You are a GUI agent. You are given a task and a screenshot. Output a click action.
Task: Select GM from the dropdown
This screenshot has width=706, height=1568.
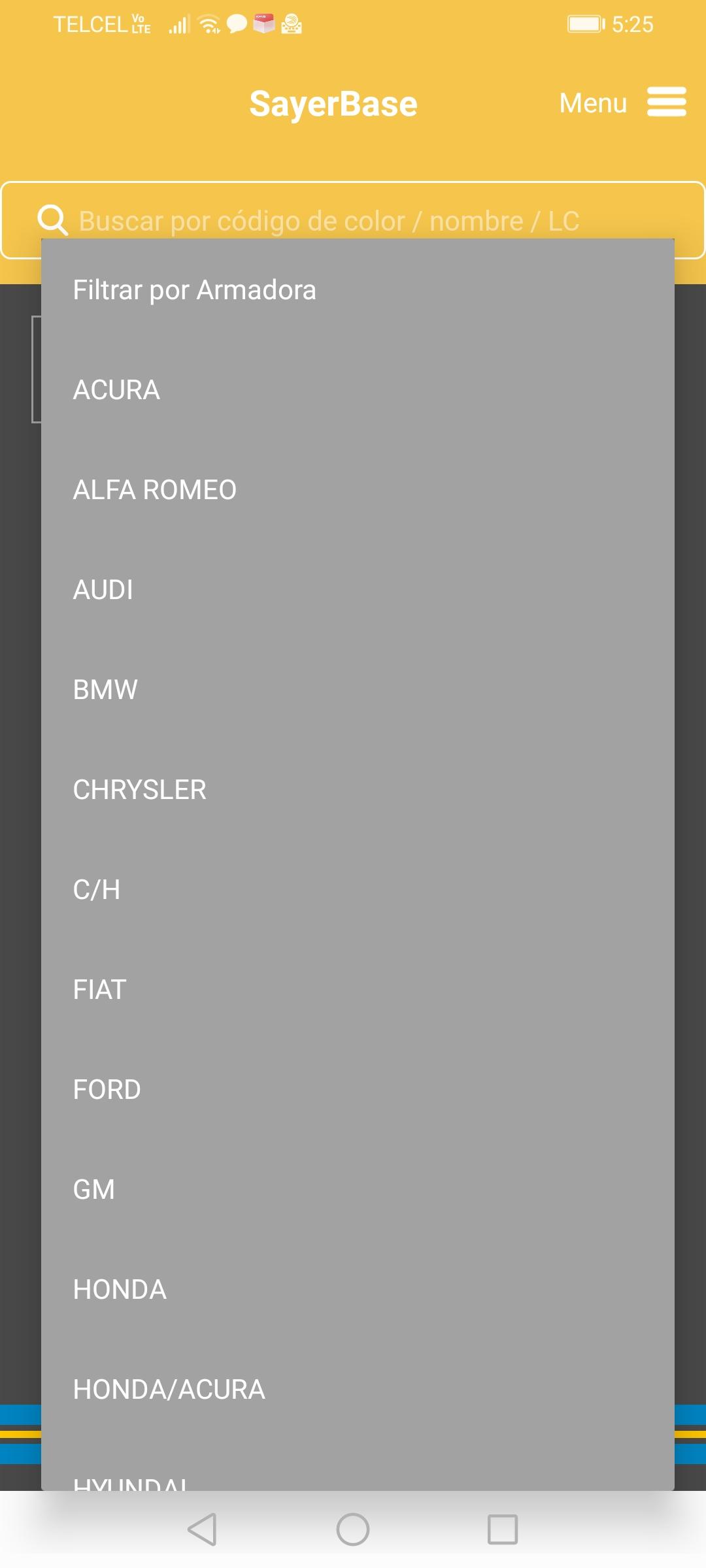358,1190
